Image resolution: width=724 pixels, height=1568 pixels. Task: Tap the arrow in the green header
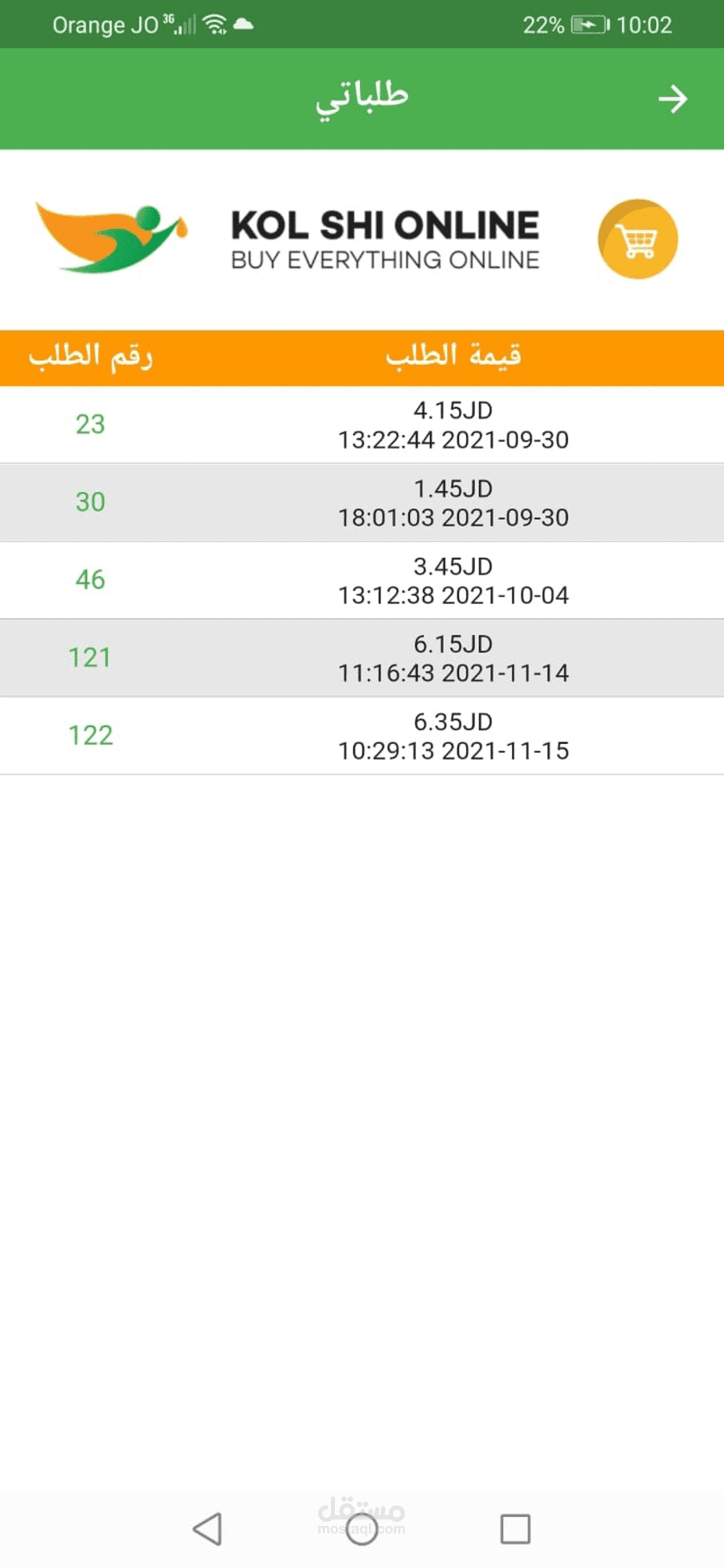(x=672, y=99)
